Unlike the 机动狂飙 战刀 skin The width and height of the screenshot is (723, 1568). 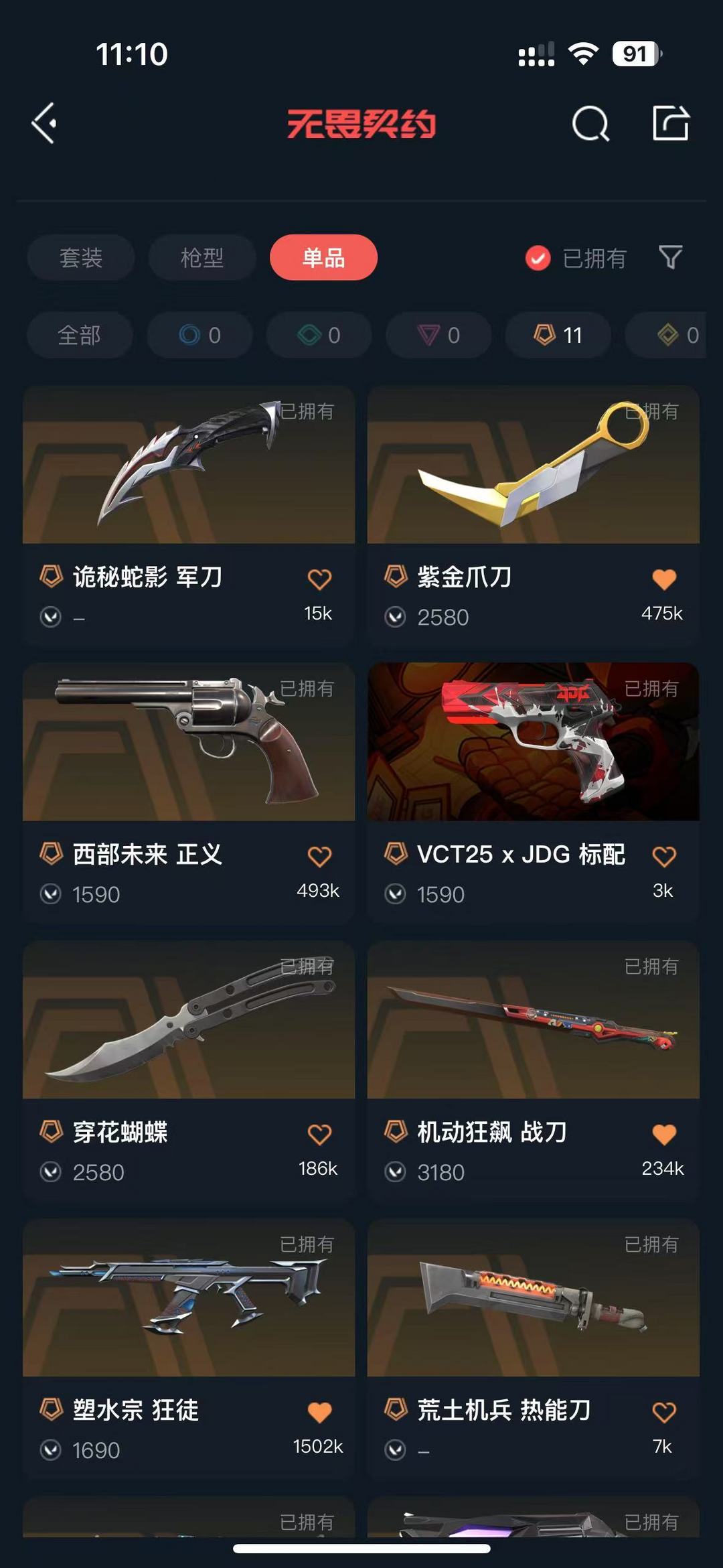664,1134
